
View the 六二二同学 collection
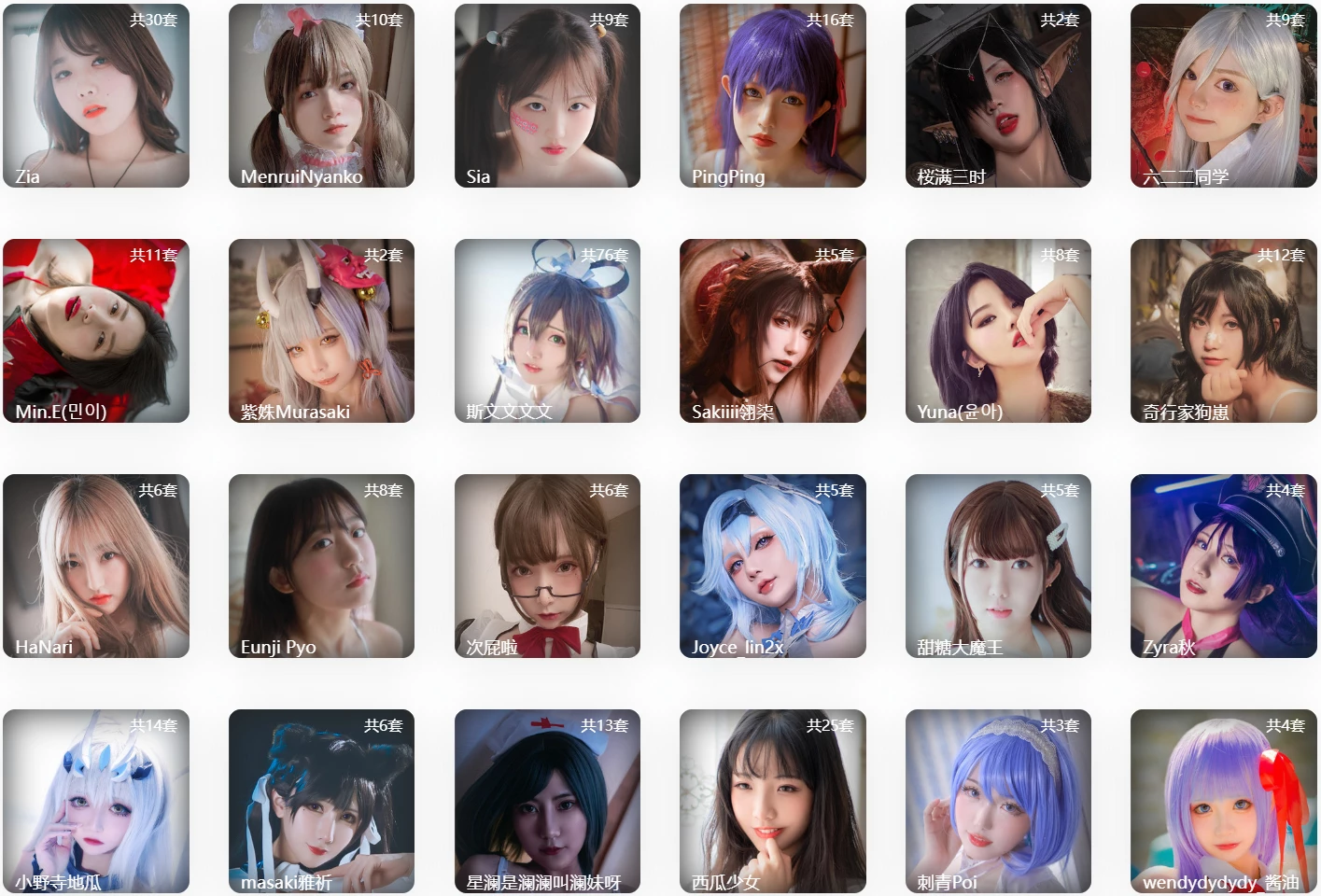[x=1223, y=95]
